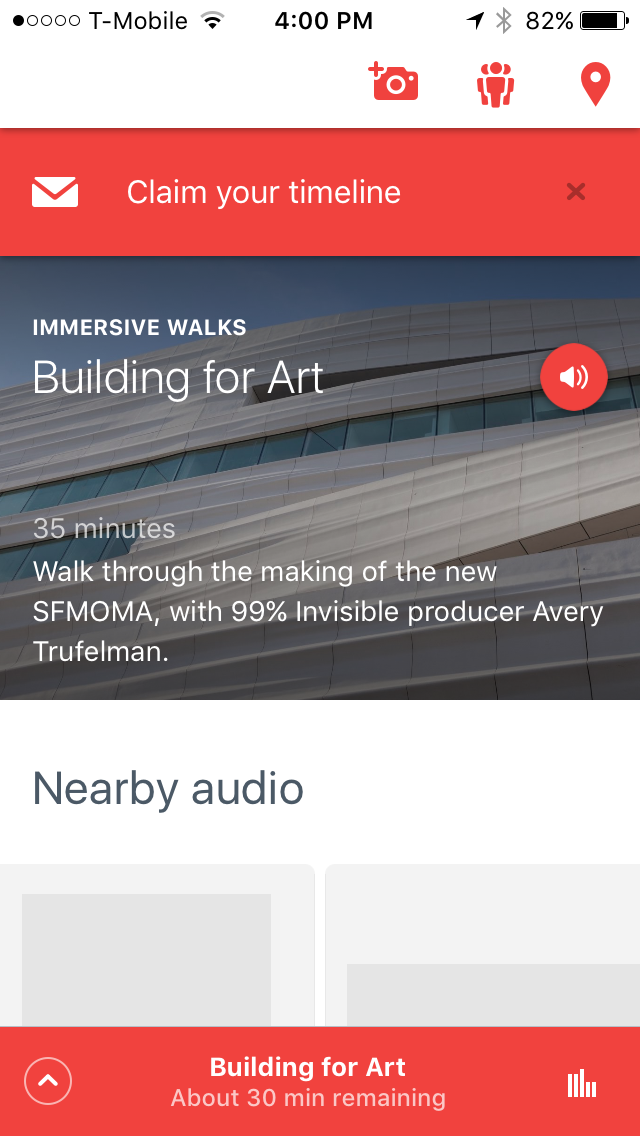Expand the now playing bar with chevron
This screenshot has height=1136, width=640.
pyautogui.click(x=48, y=1081)
